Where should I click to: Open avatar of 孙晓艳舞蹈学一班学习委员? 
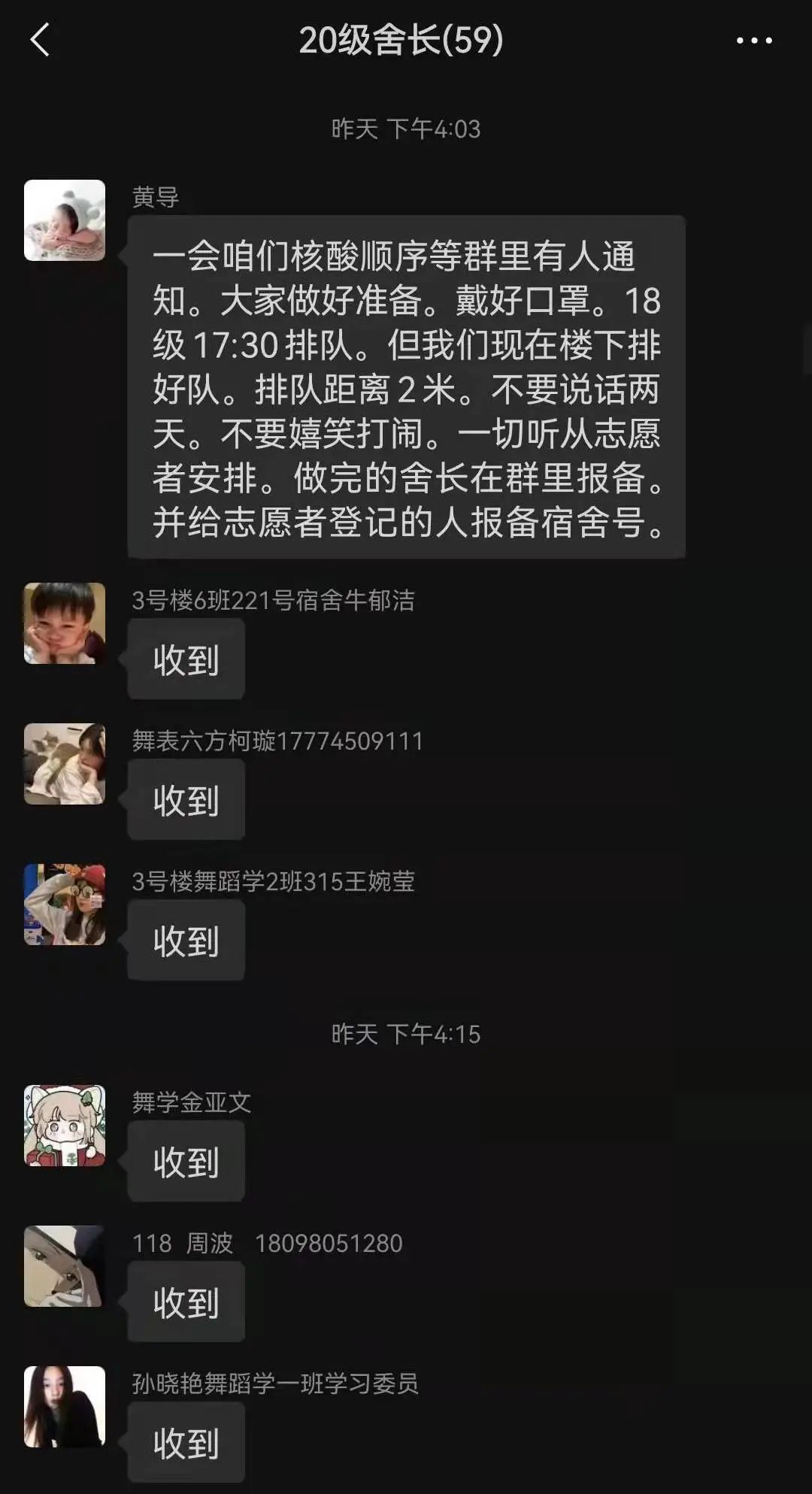(x=65, y=1407)
